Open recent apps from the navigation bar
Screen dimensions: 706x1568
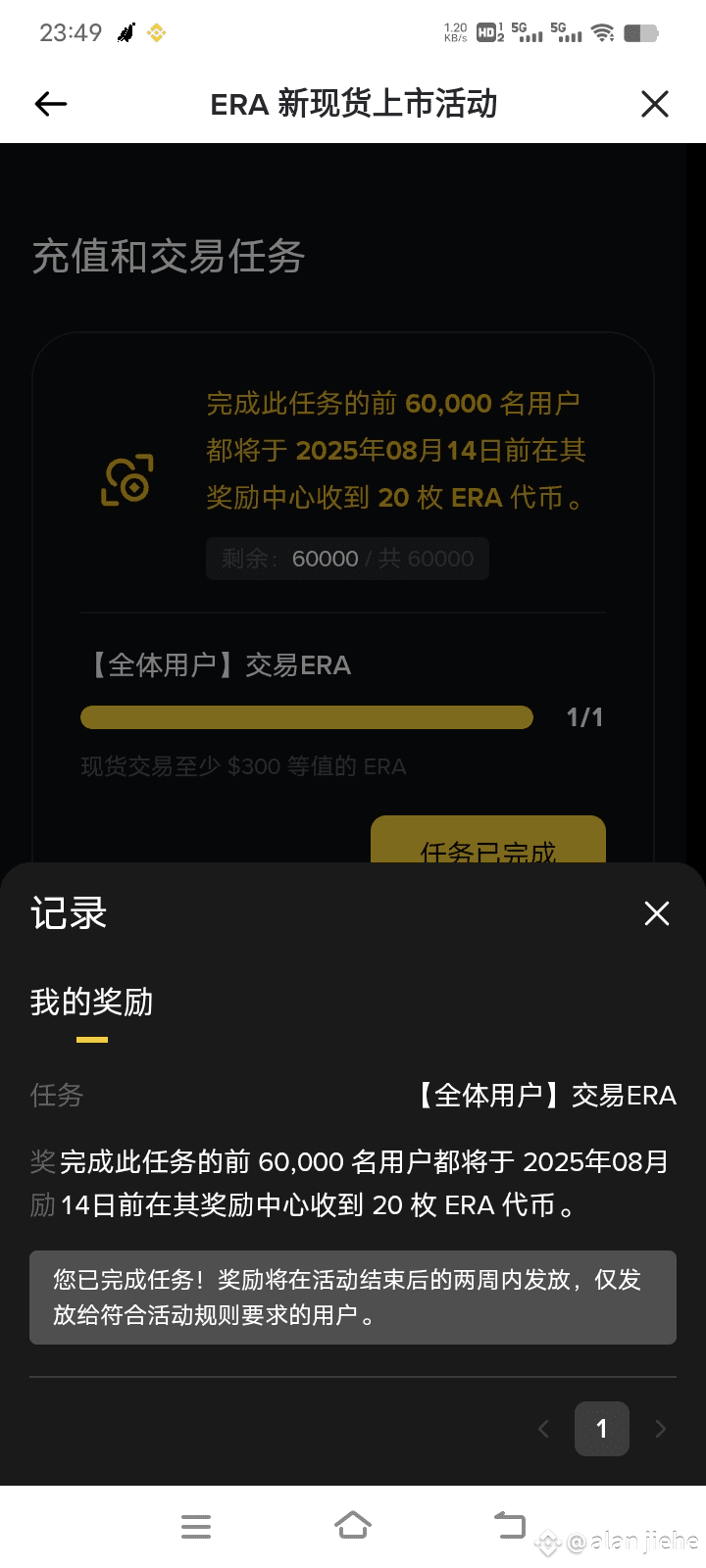coord(196,1526)
